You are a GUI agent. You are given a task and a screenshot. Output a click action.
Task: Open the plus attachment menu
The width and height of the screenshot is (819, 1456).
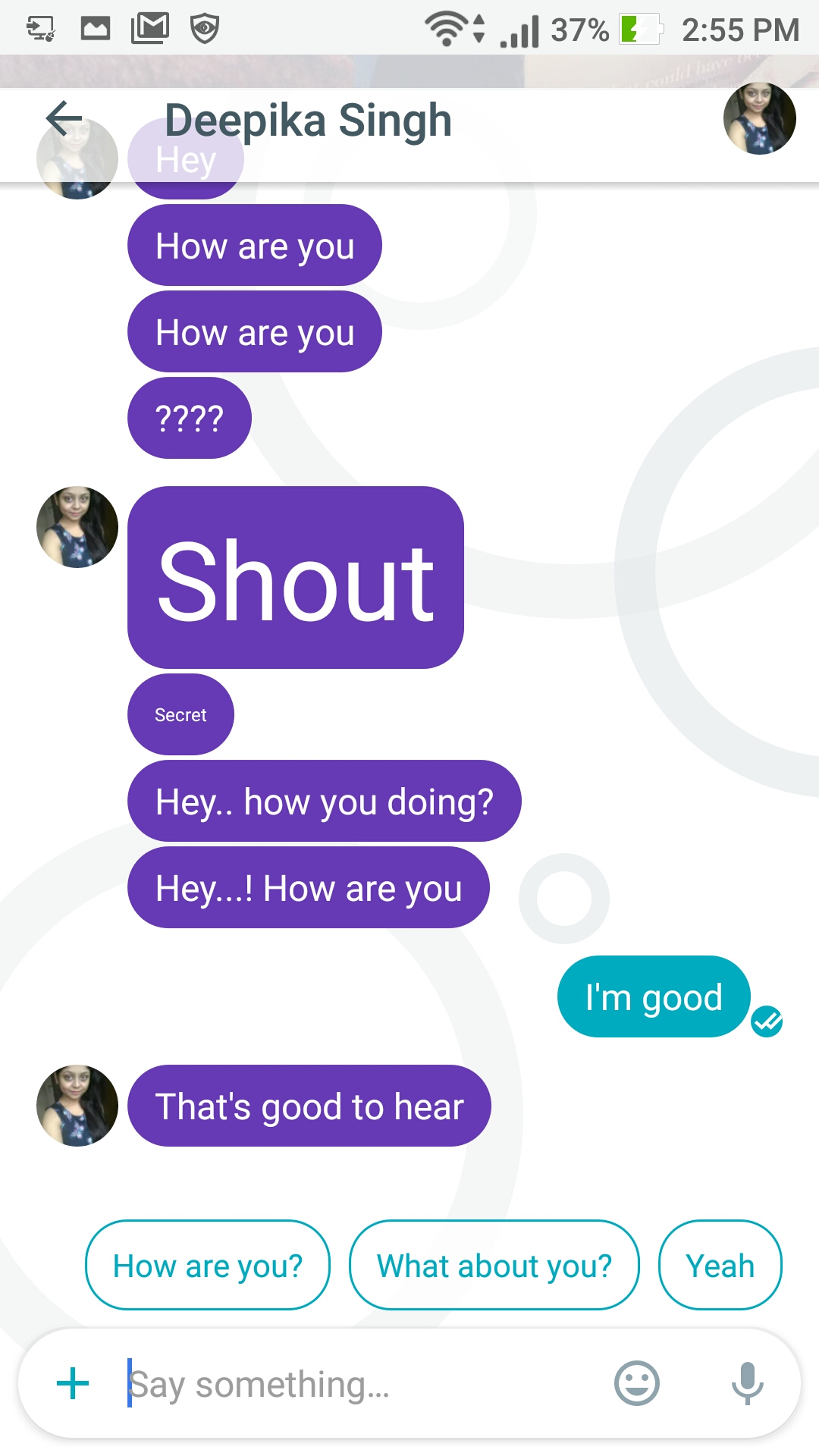(x=73, y=1383)
